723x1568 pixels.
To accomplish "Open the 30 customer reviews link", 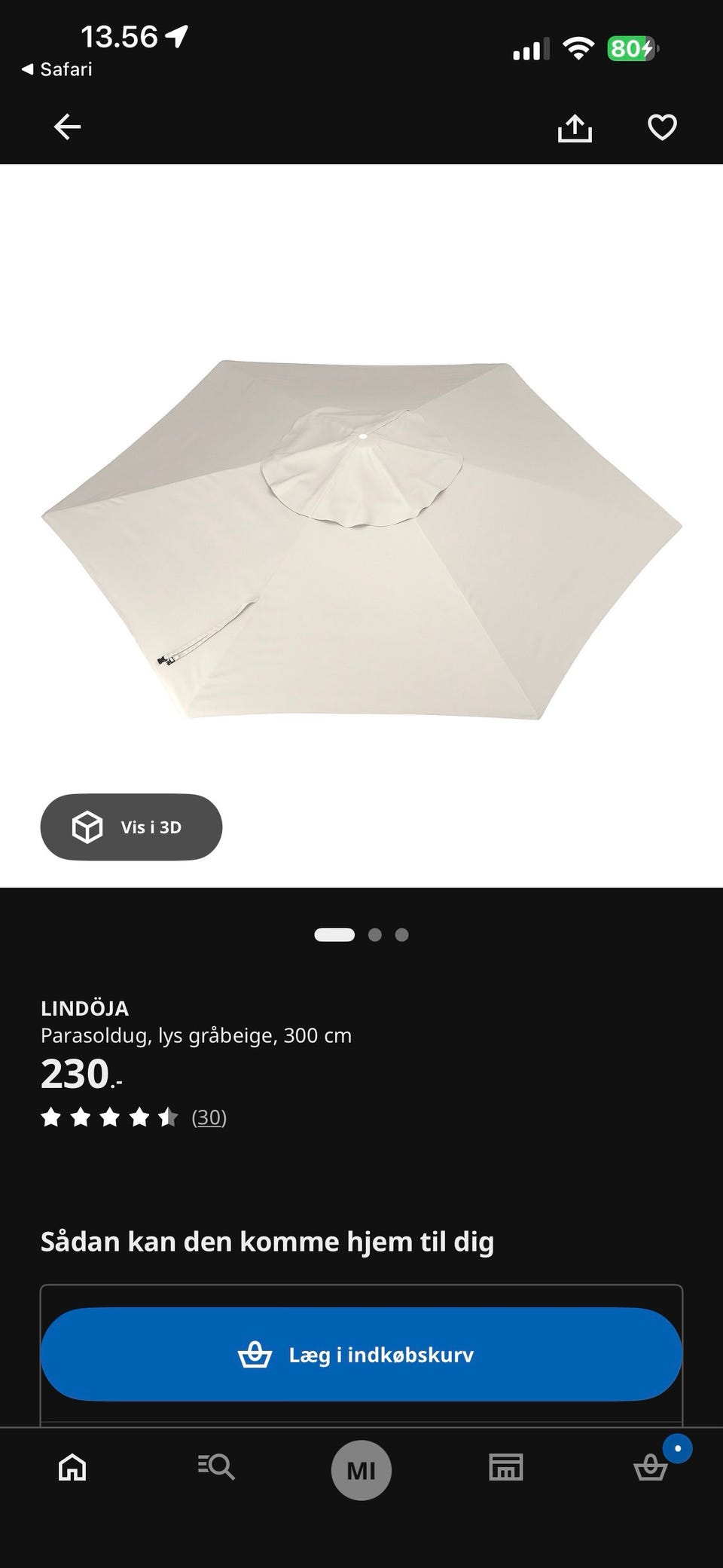I will (x=209, y=1117).
